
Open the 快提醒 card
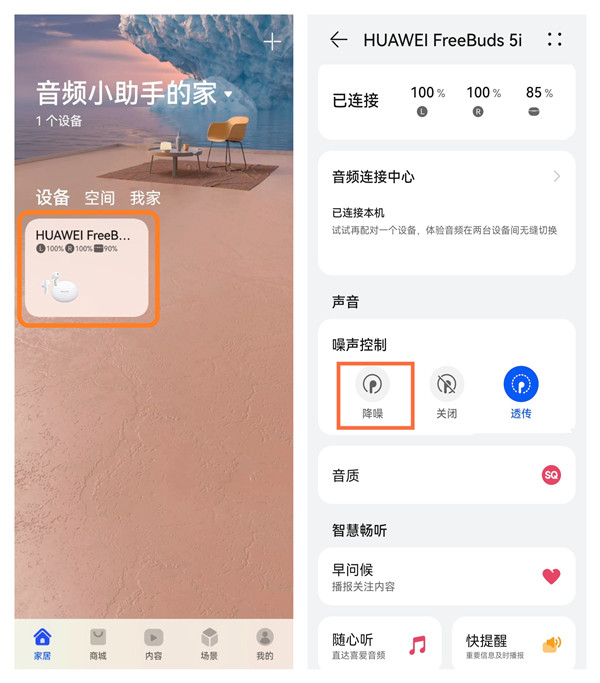pos(513,645)
